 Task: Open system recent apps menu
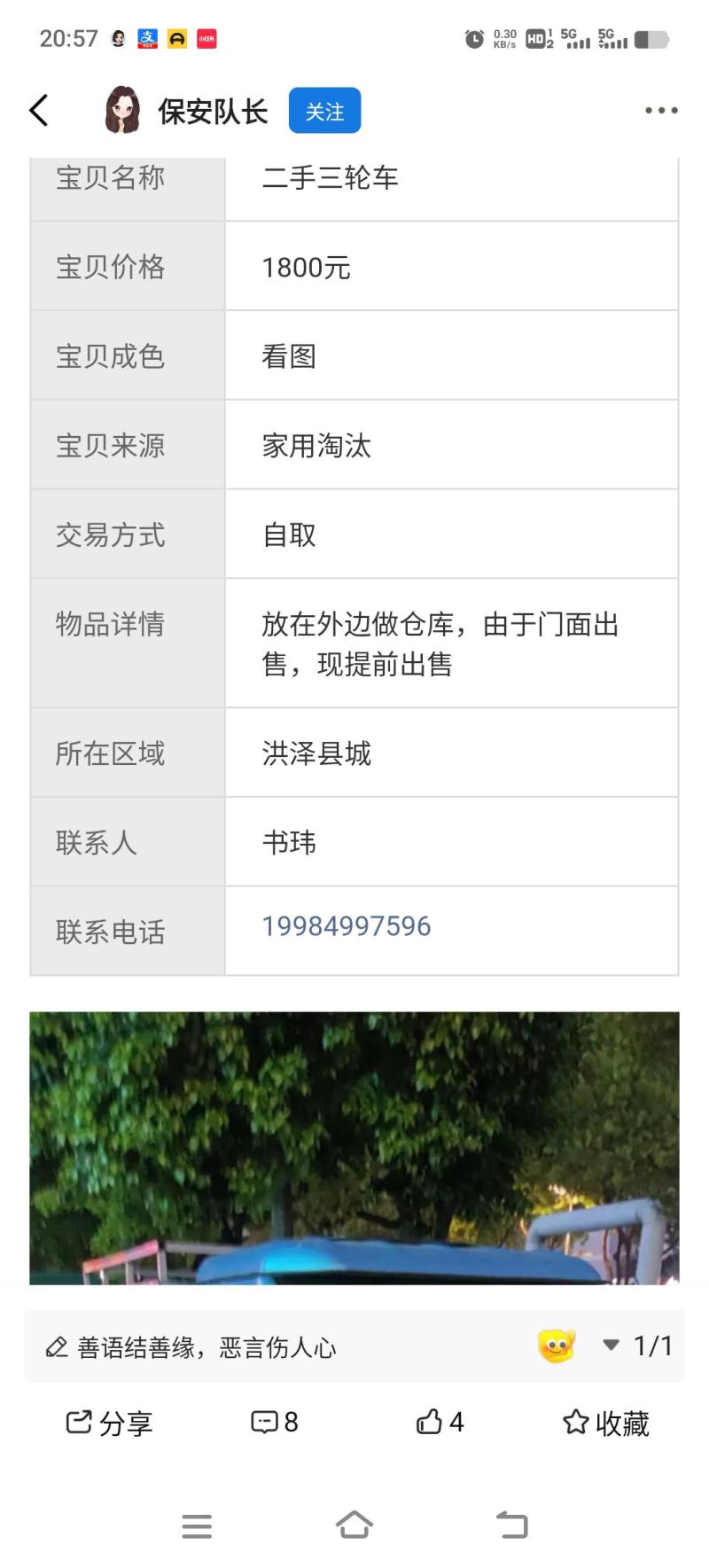point(197,1525)
